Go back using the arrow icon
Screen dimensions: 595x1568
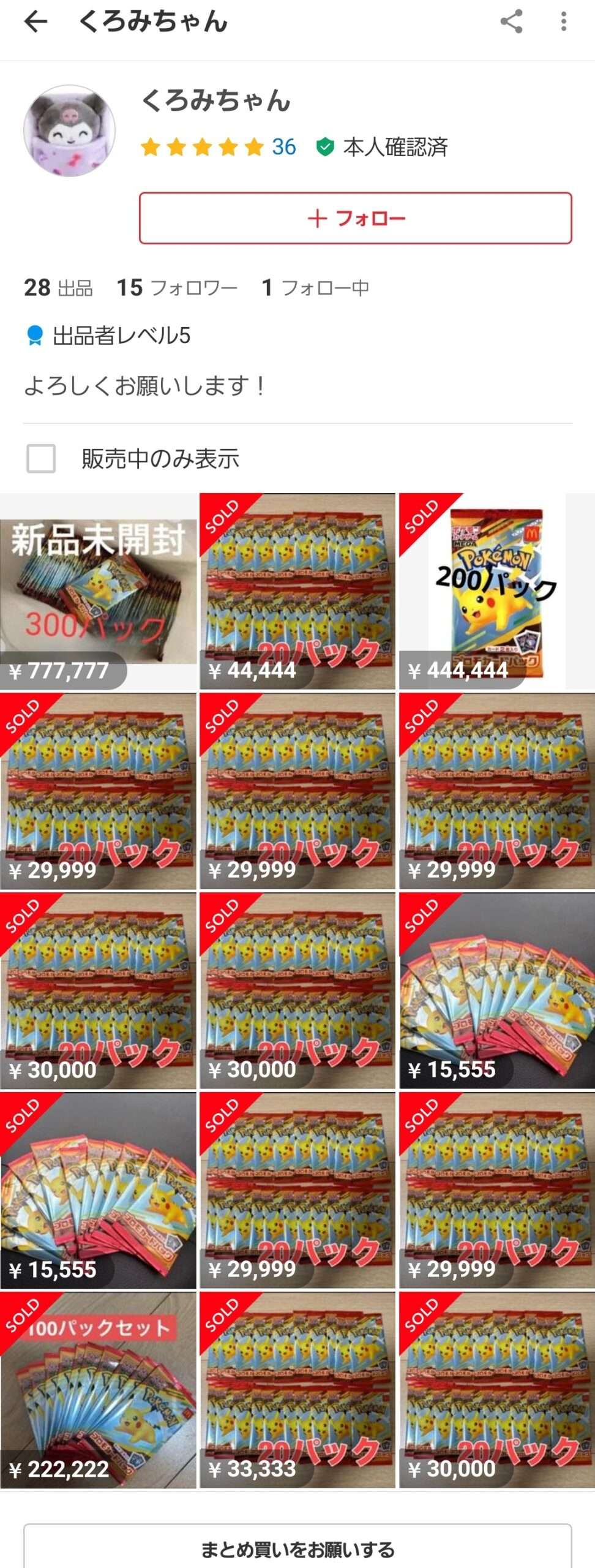36,22
